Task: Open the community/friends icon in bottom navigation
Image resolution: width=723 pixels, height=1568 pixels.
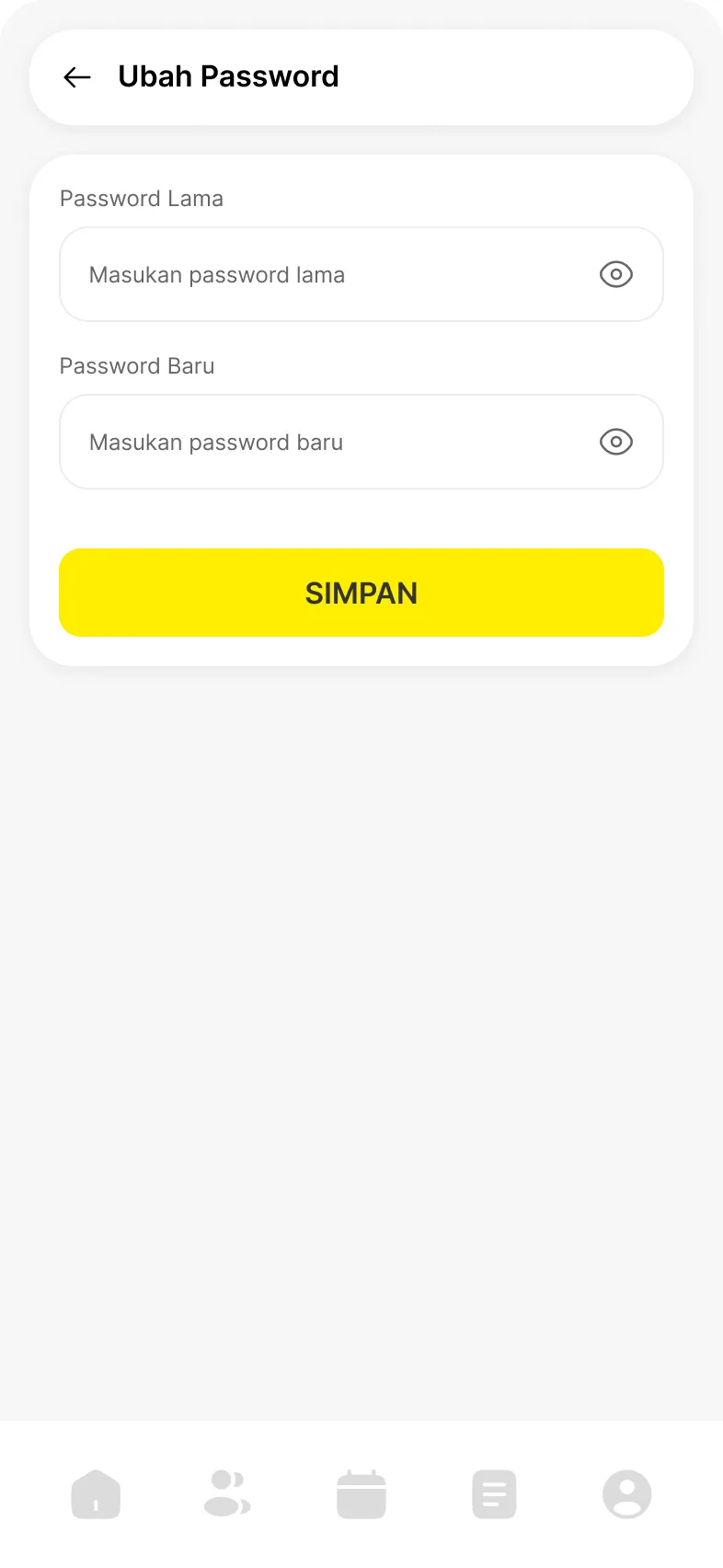Action: [x=228, y=1494]
